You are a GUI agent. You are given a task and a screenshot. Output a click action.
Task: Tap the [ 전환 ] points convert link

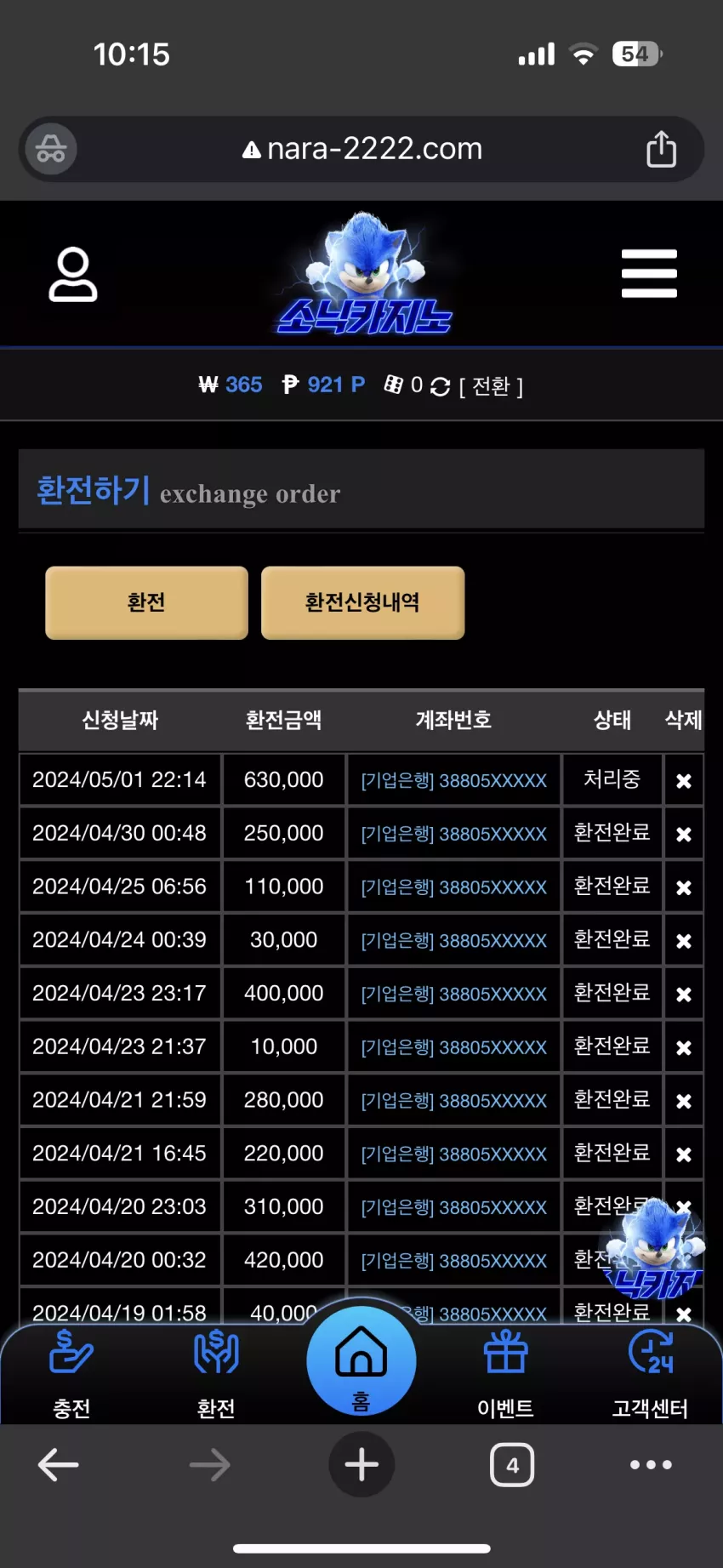coord(491,386)
